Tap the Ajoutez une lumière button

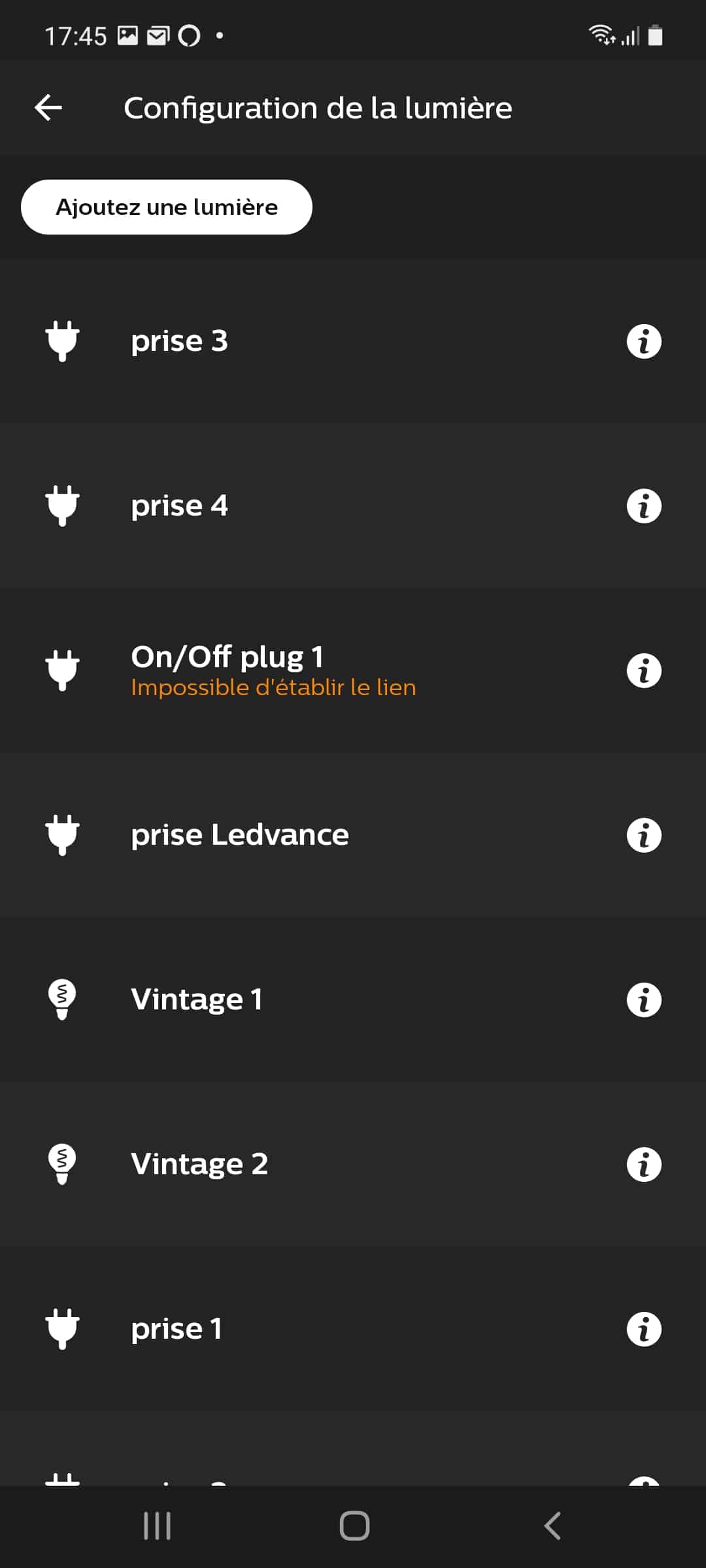(x=167, y=207)
